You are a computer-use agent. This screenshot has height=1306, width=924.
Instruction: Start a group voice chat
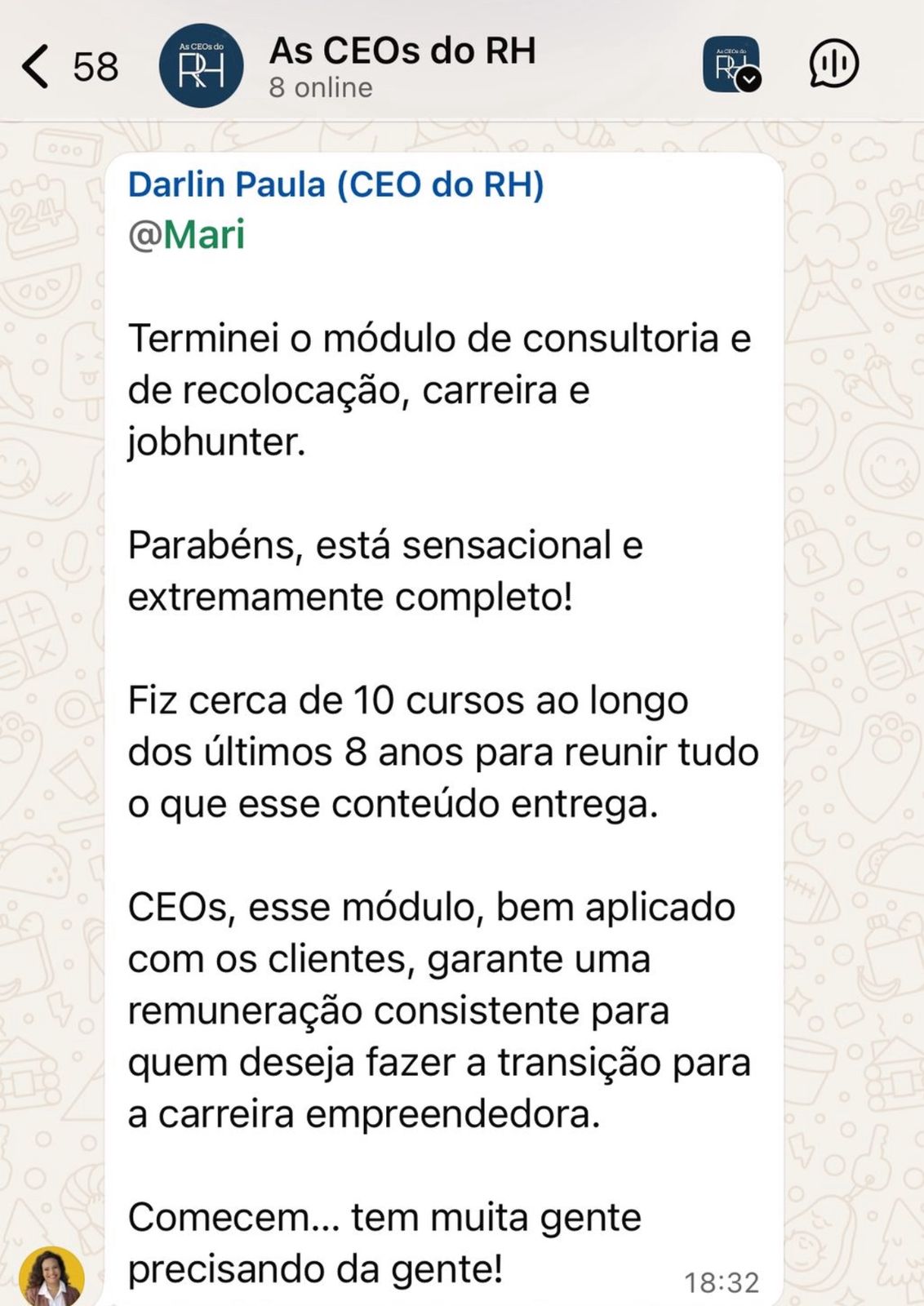coord(833,64)
